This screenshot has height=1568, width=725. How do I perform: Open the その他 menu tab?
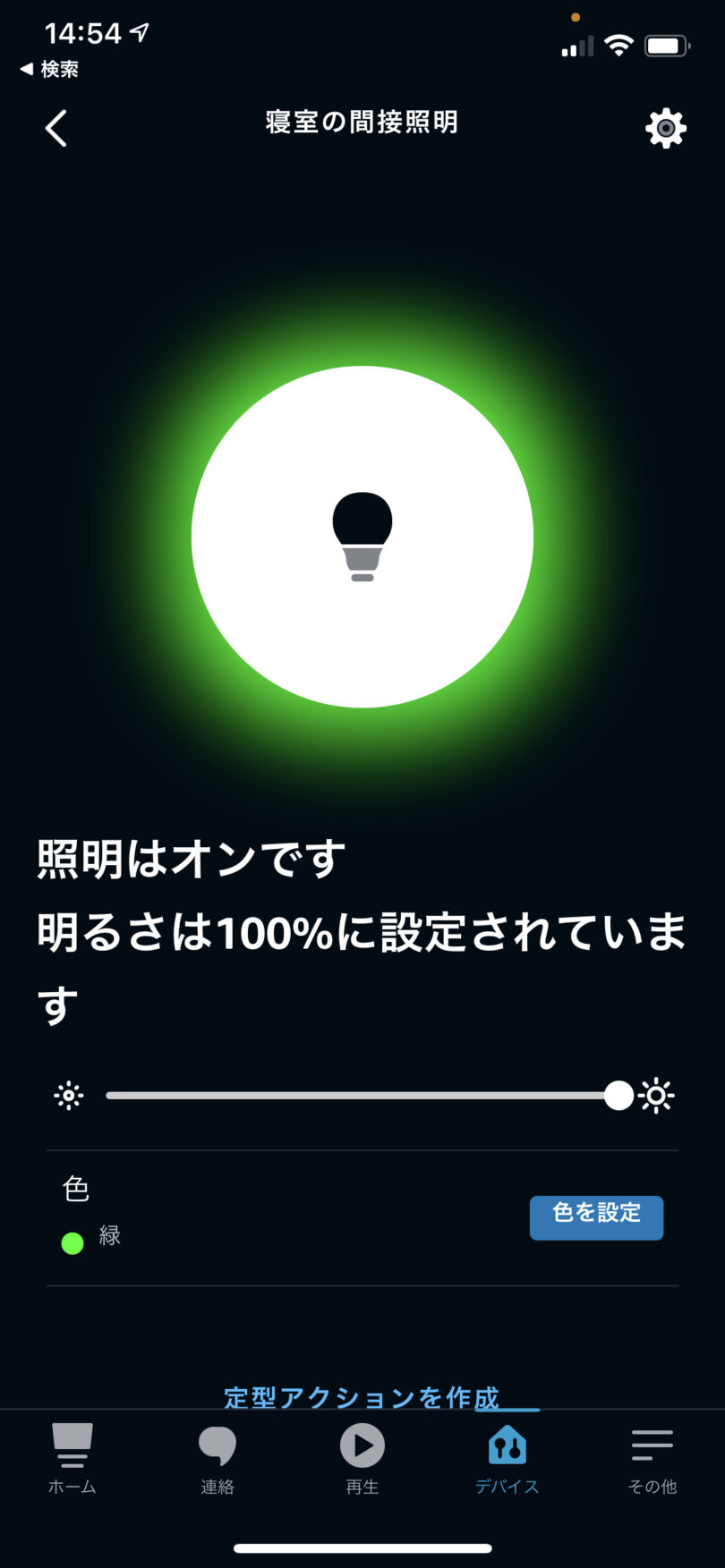coord(652,1459)
